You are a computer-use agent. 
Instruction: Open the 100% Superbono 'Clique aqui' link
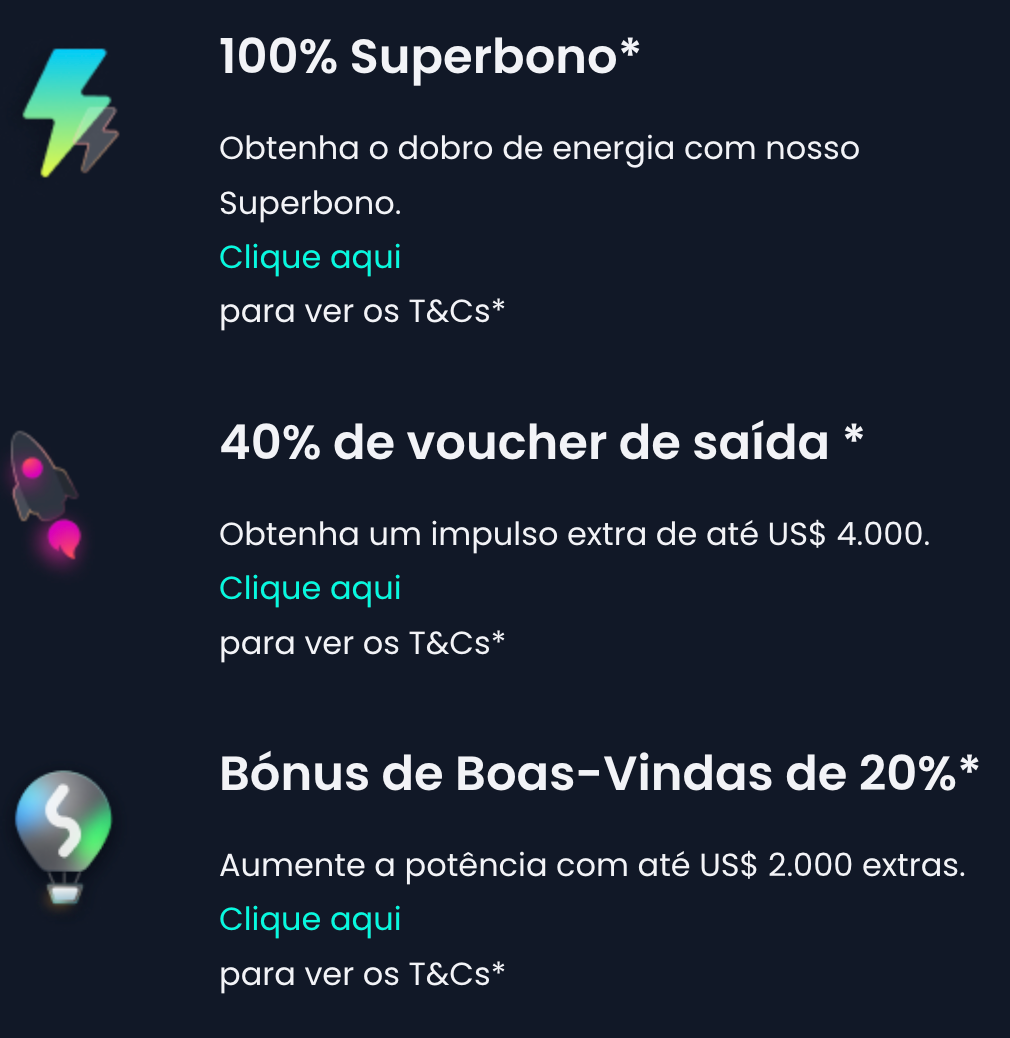(310, 258)
